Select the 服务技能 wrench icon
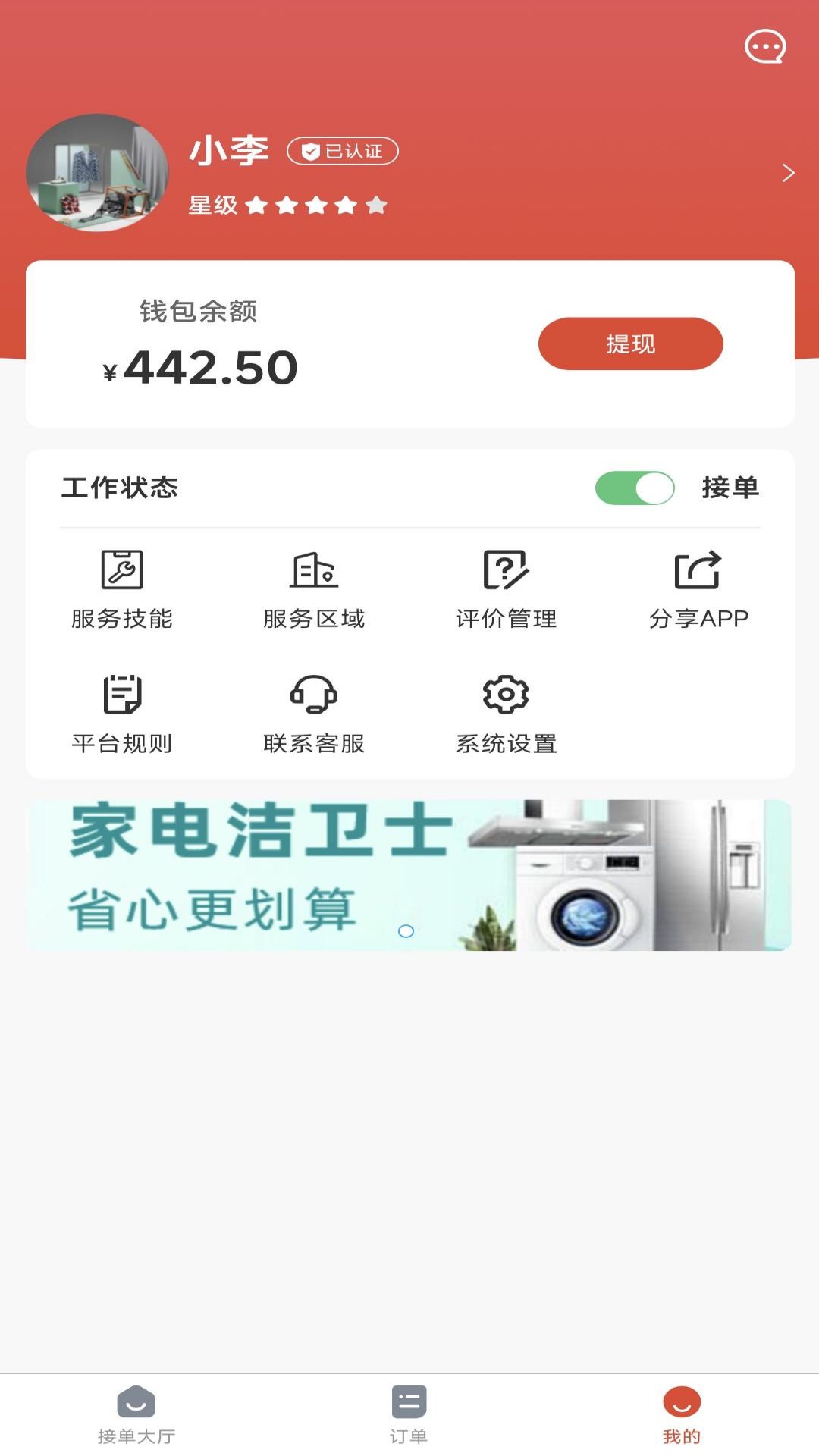This screenshot has height=1456, width=819. pos(121,572)
